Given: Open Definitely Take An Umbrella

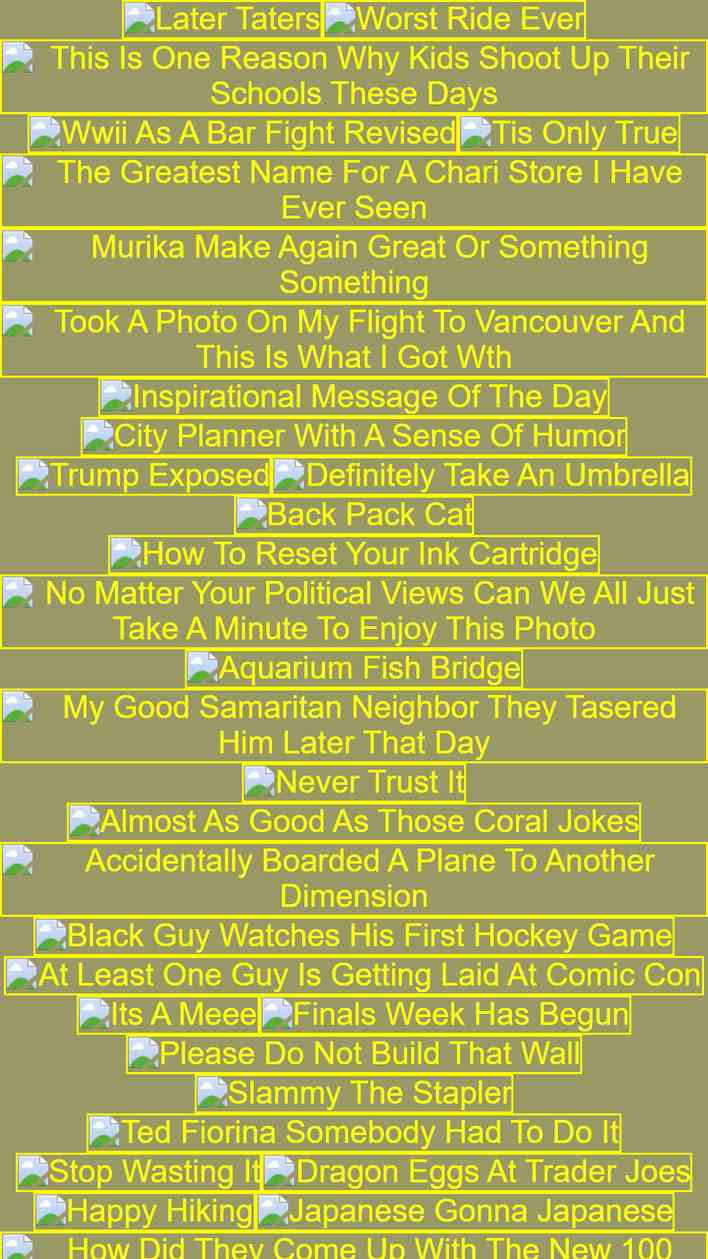Looking at the screenshot, I should [x=482, y=475].
